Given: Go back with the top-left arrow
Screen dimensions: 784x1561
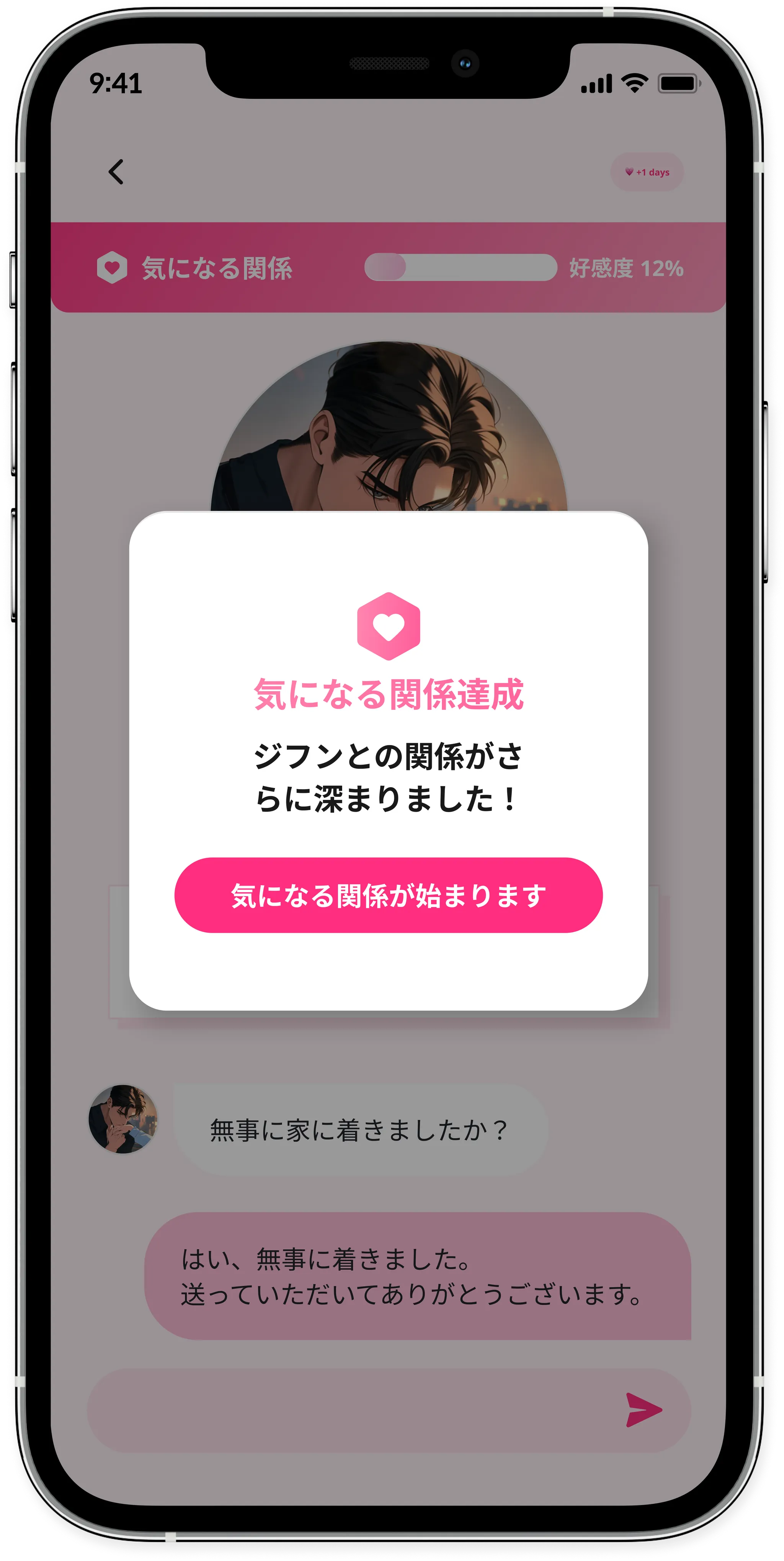Looking at the screenshot, I should coord(116,172).
